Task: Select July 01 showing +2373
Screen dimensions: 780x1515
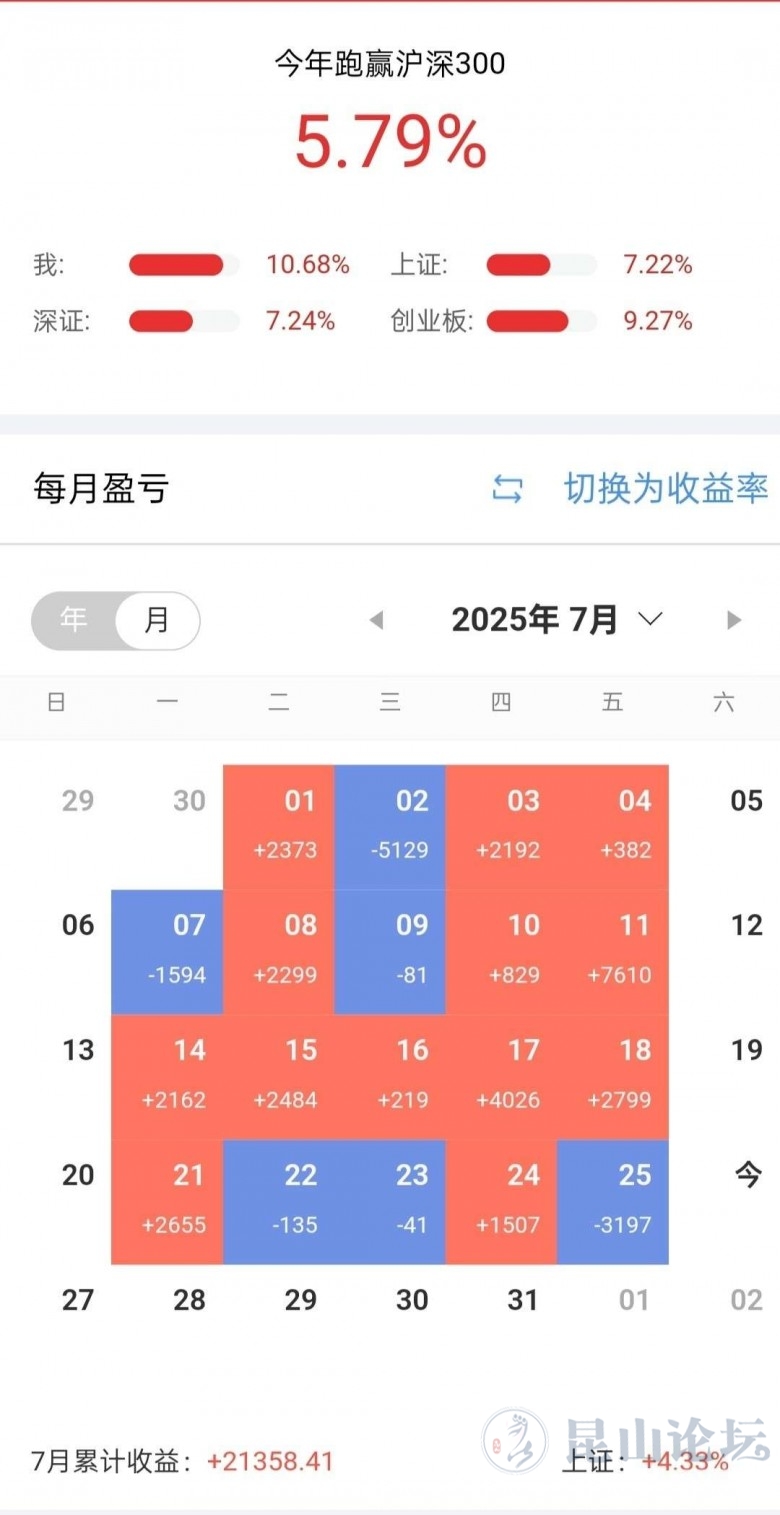Action: click(279, 827)
